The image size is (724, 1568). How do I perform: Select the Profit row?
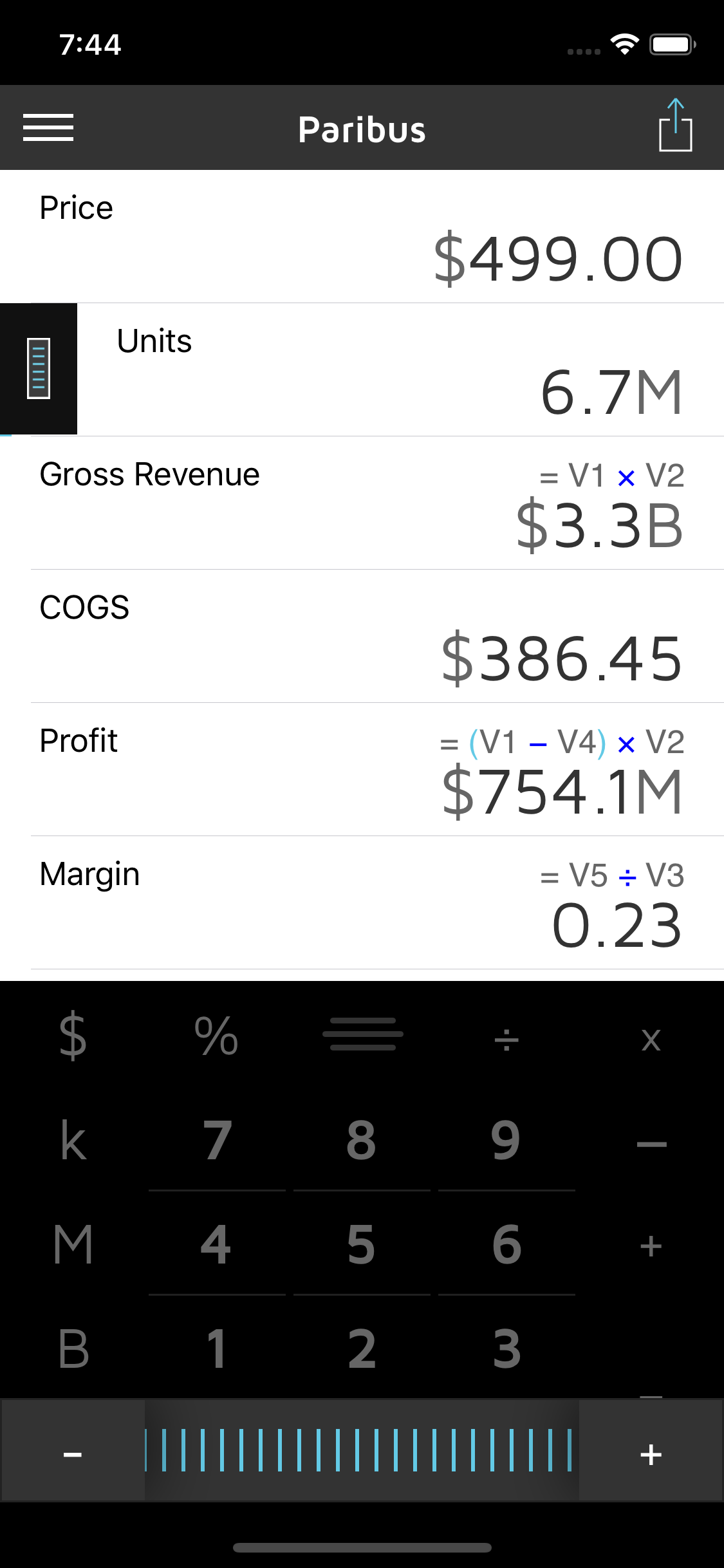tap(362, 770)
